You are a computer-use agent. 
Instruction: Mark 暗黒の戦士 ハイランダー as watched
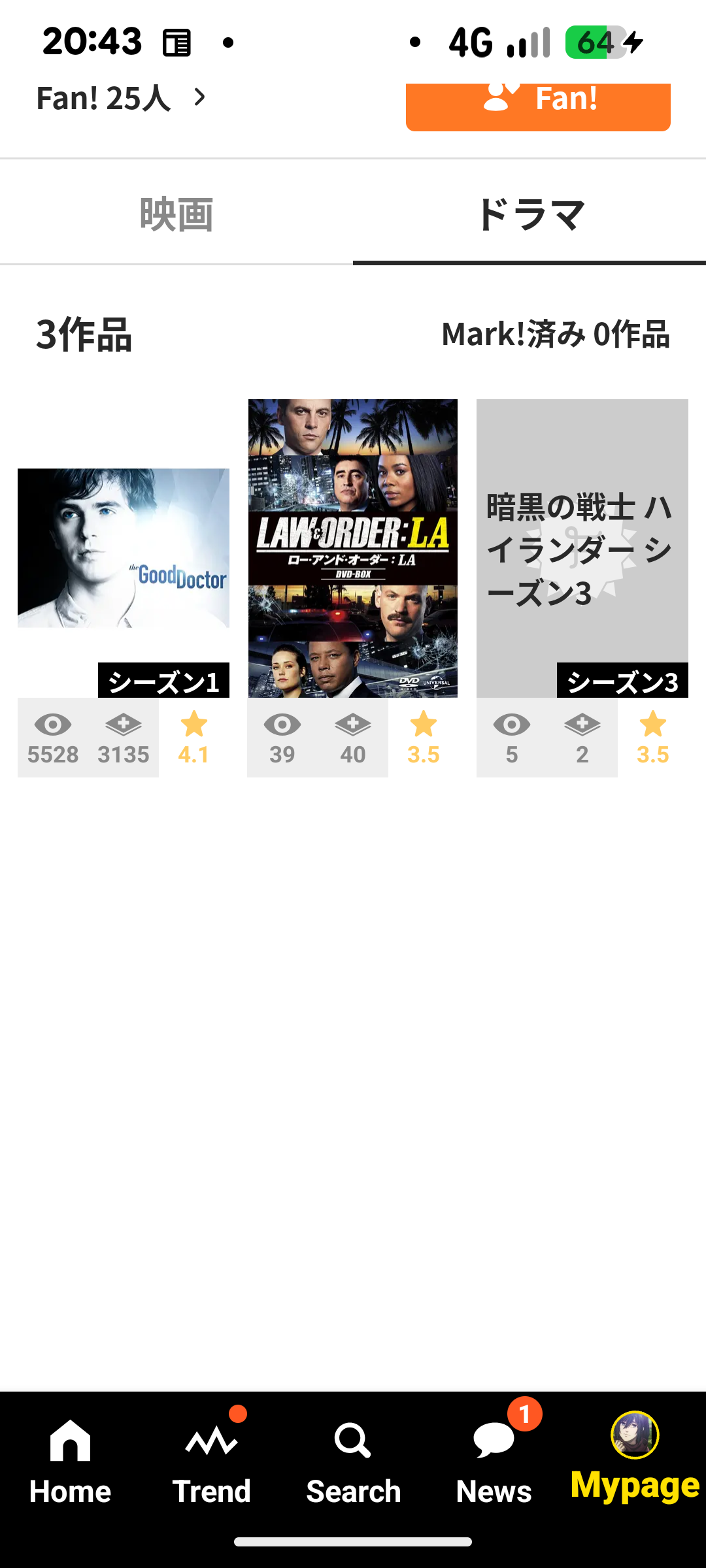point(512,738)
